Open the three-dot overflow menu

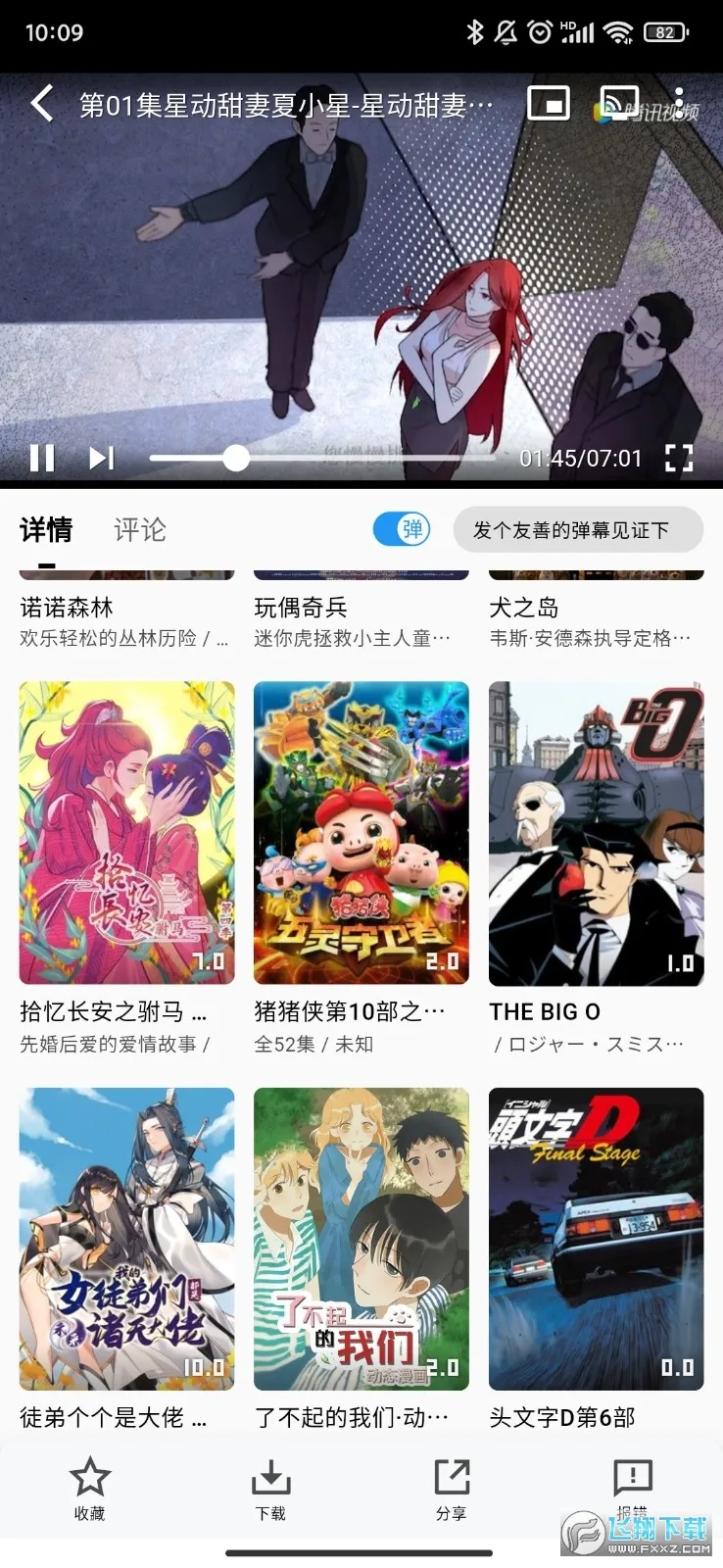pos(682,102)
